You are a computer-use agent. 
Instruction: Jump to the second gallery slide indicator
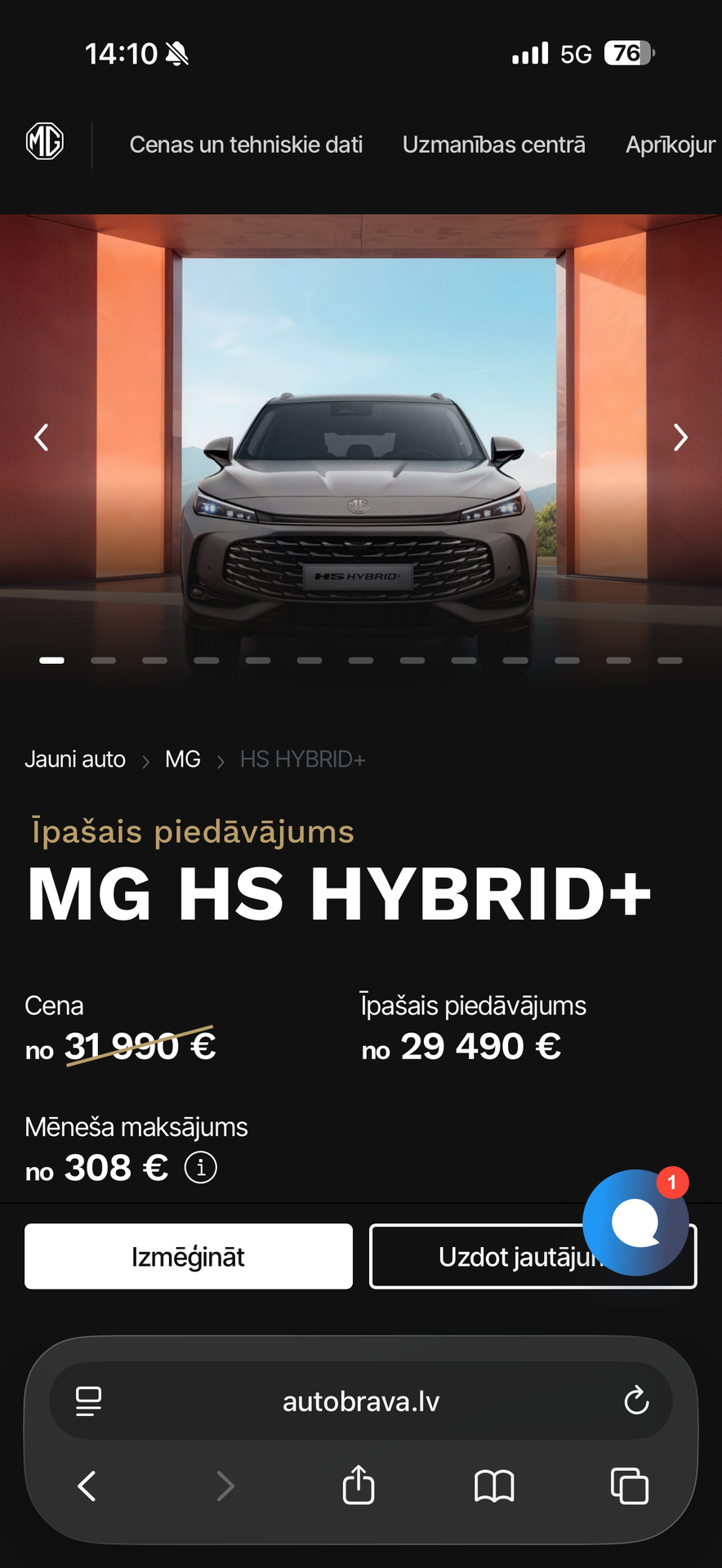pyautogui.click(x=103, y=660)
